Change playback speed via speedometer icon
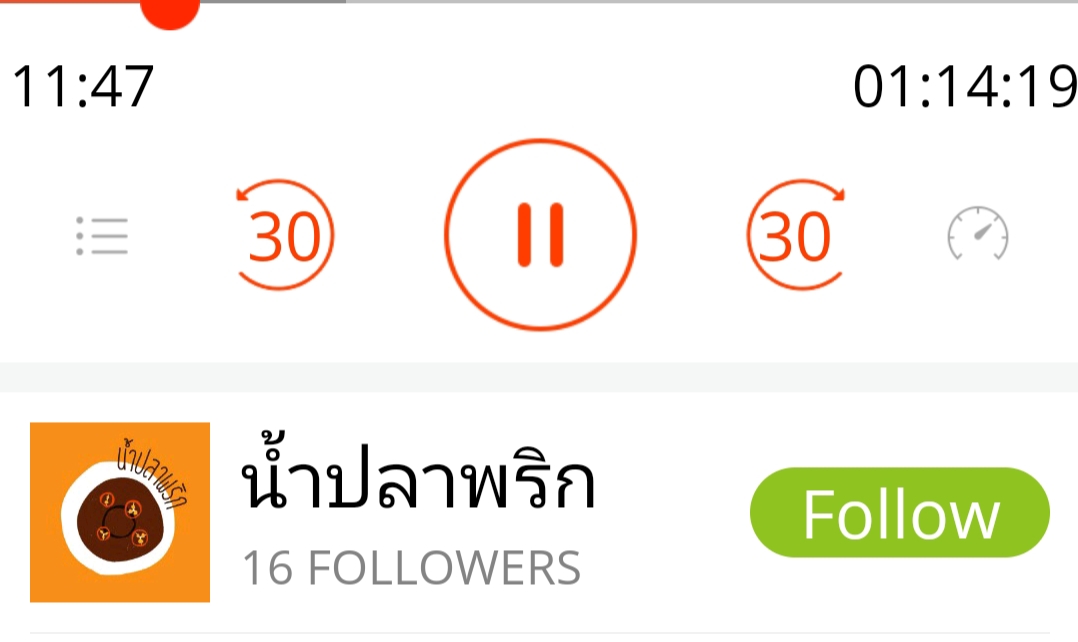The width and height of the screenshot is (1078, 642). tap(977, 236)
